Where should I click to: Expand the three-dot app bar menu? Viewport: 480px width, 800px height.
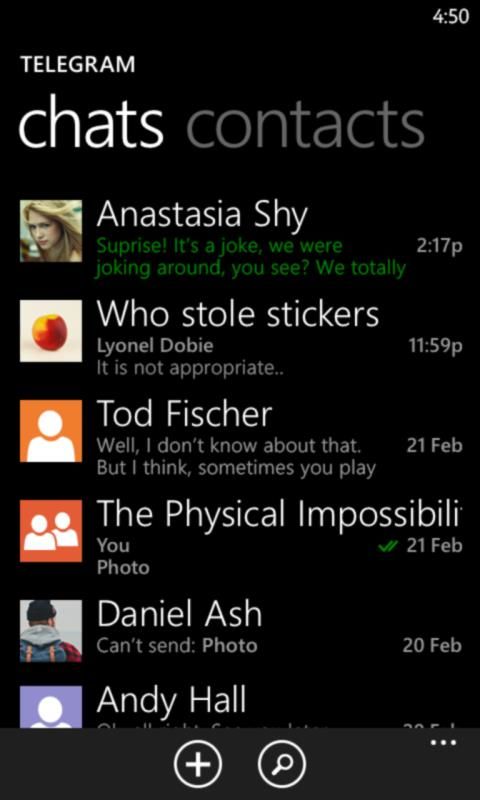pos(443,743)
